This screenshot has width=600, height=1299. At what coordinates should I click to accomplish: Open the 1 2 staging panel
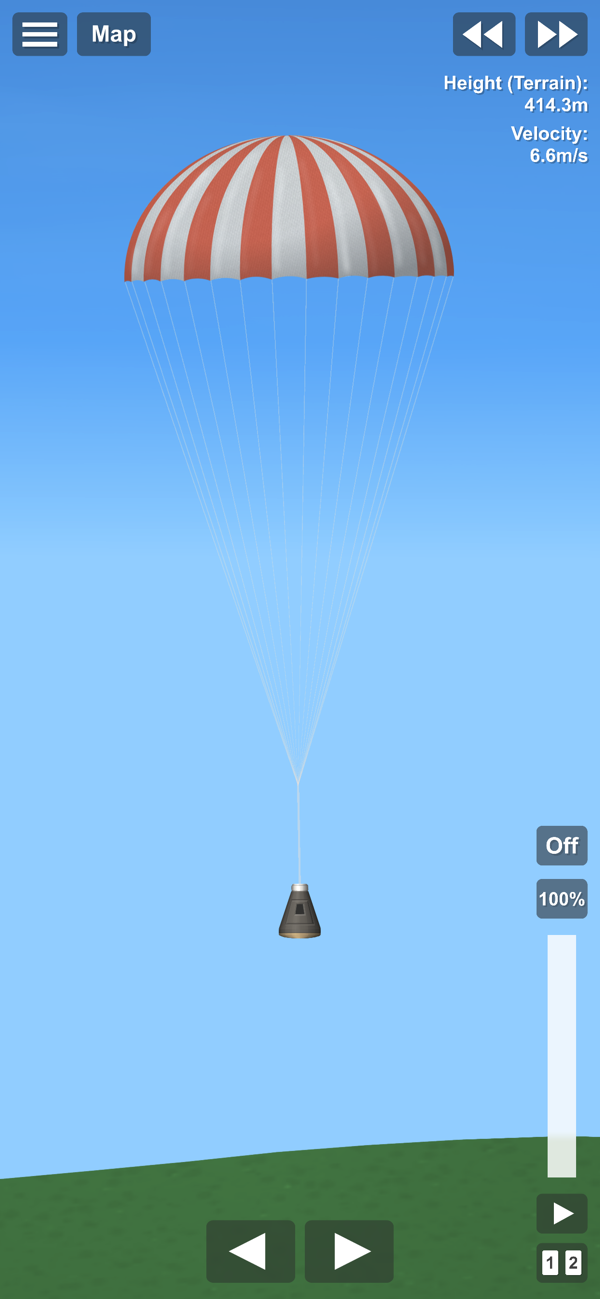562,1263
